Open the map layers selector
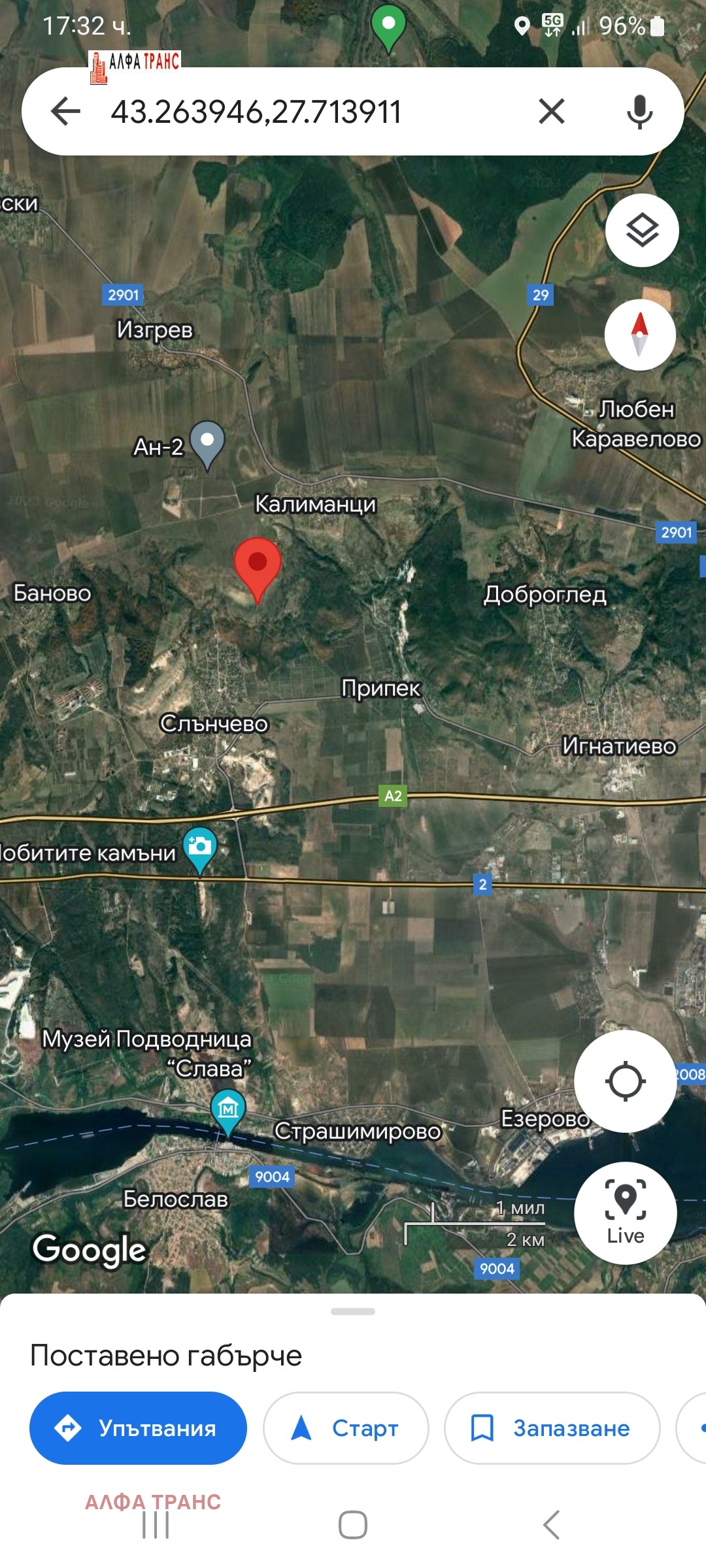 [641, 230]
